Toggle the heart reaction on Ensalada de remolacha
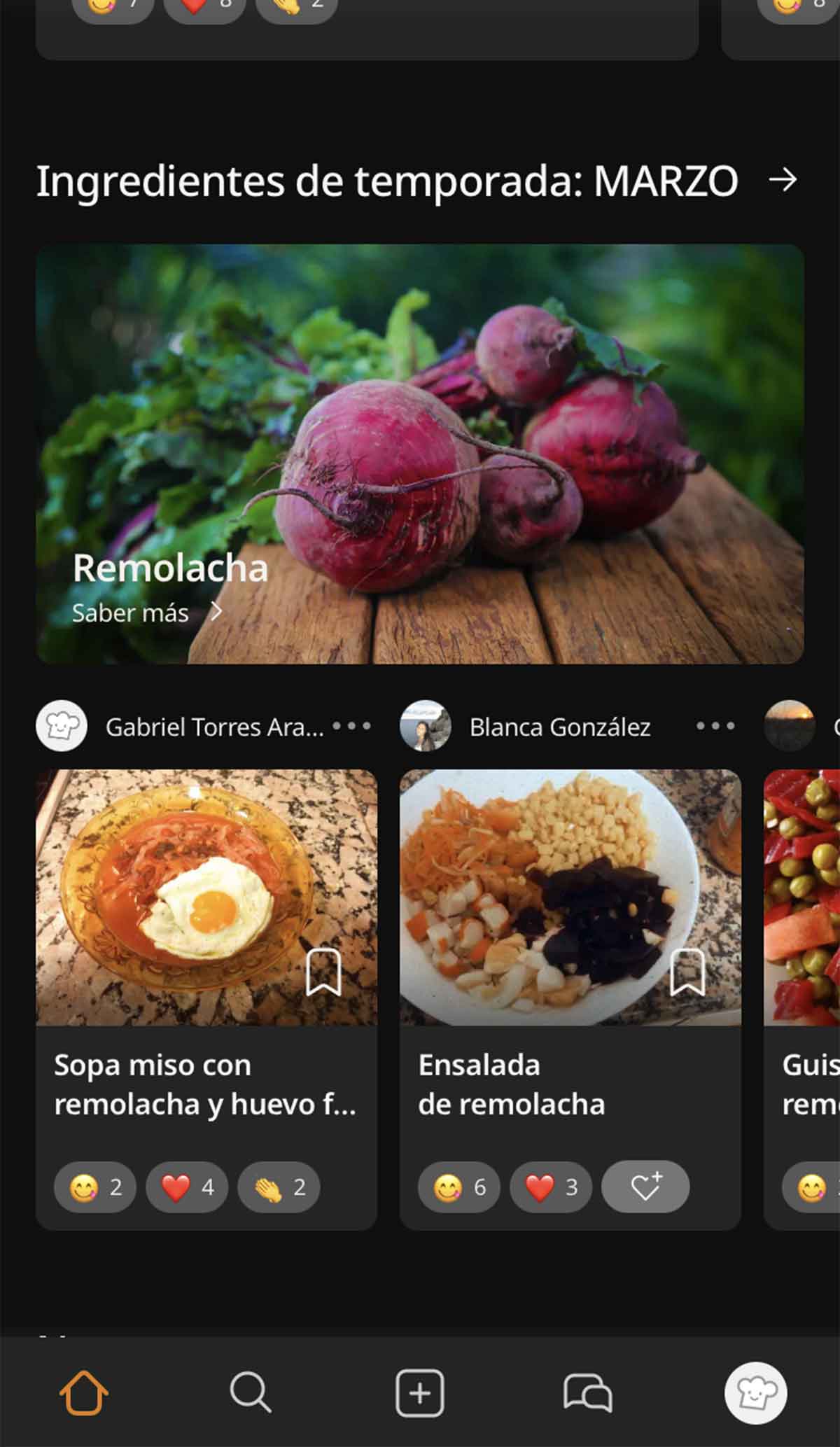The image size is (840, 1447). point(551,1187)
